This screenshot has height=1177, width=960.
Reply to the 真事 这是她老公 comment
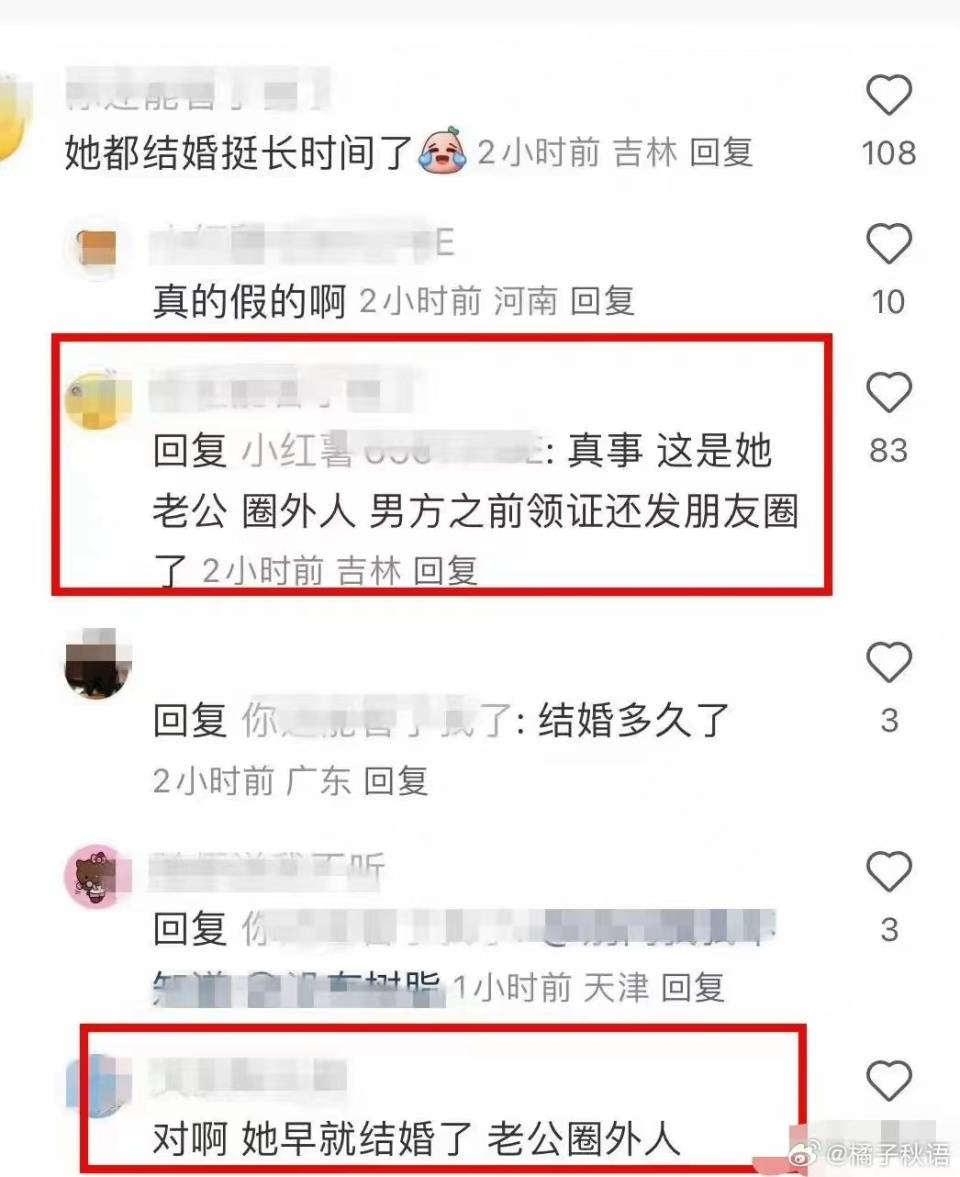445,571
